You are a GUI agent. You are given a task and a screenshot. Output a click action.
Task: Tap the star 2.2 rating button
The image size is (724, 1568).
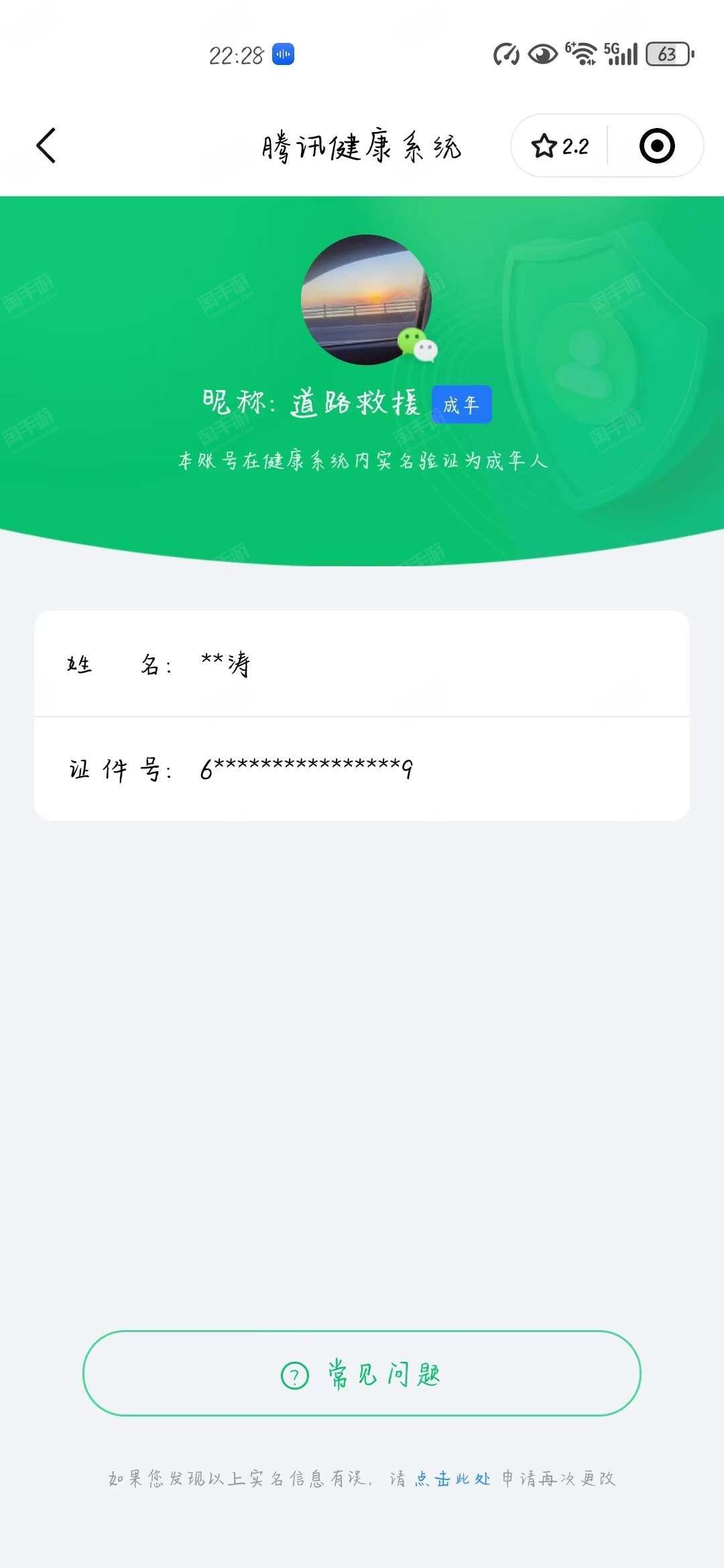click(560, 145)
